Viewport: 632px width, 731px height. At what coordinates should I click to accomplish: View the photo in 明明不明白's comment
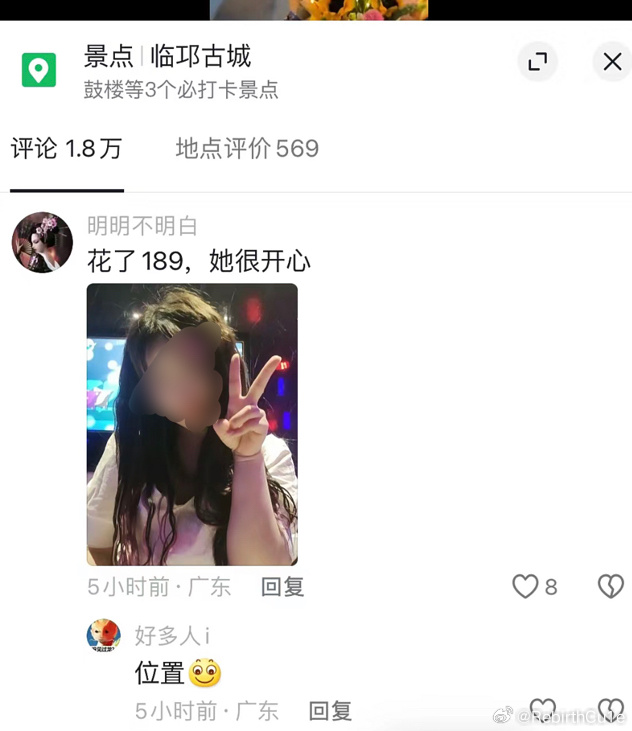(x=192, y=424)
